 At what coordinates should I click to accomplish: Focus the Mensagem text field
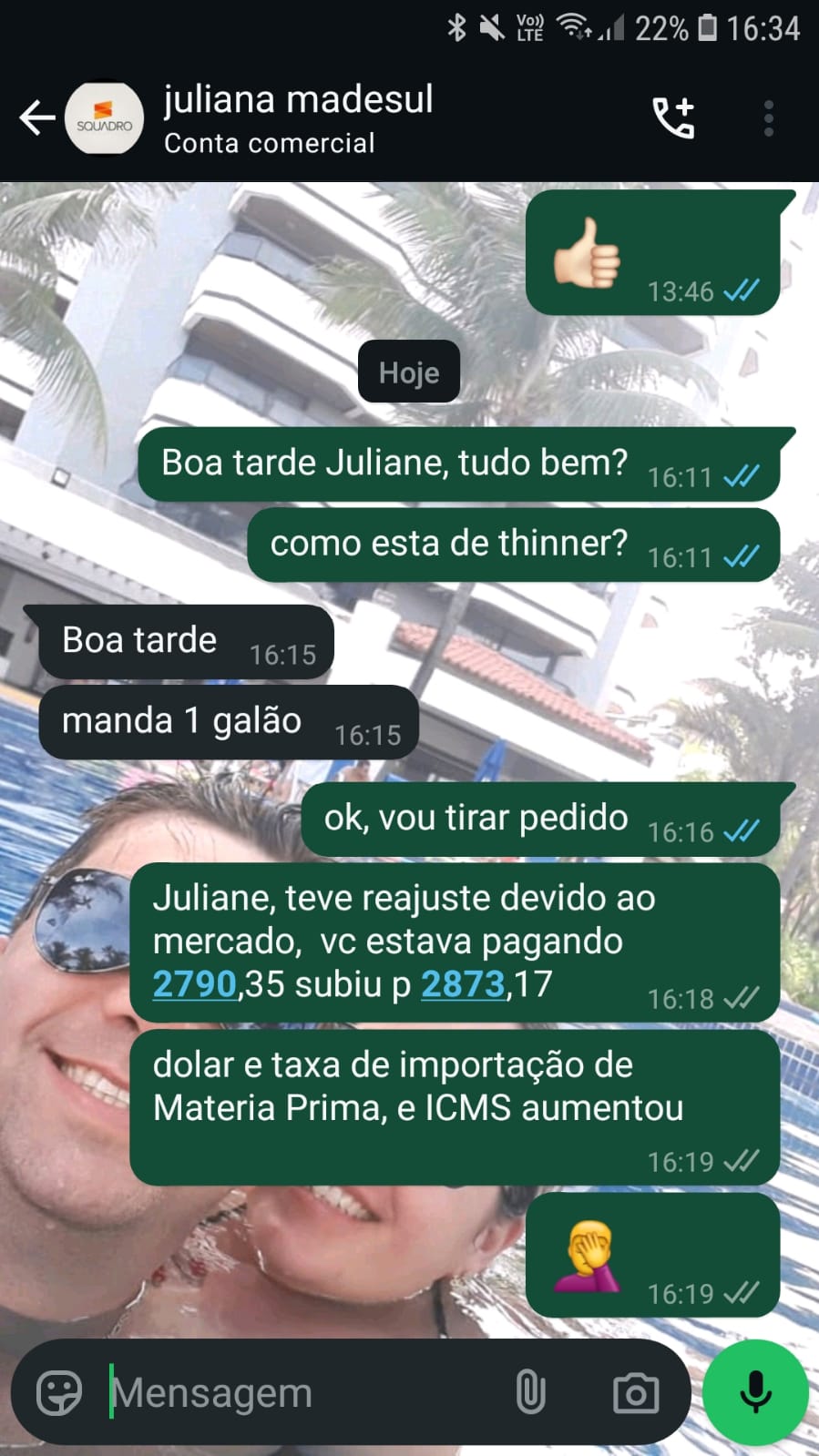click(x=301, y=1392)
